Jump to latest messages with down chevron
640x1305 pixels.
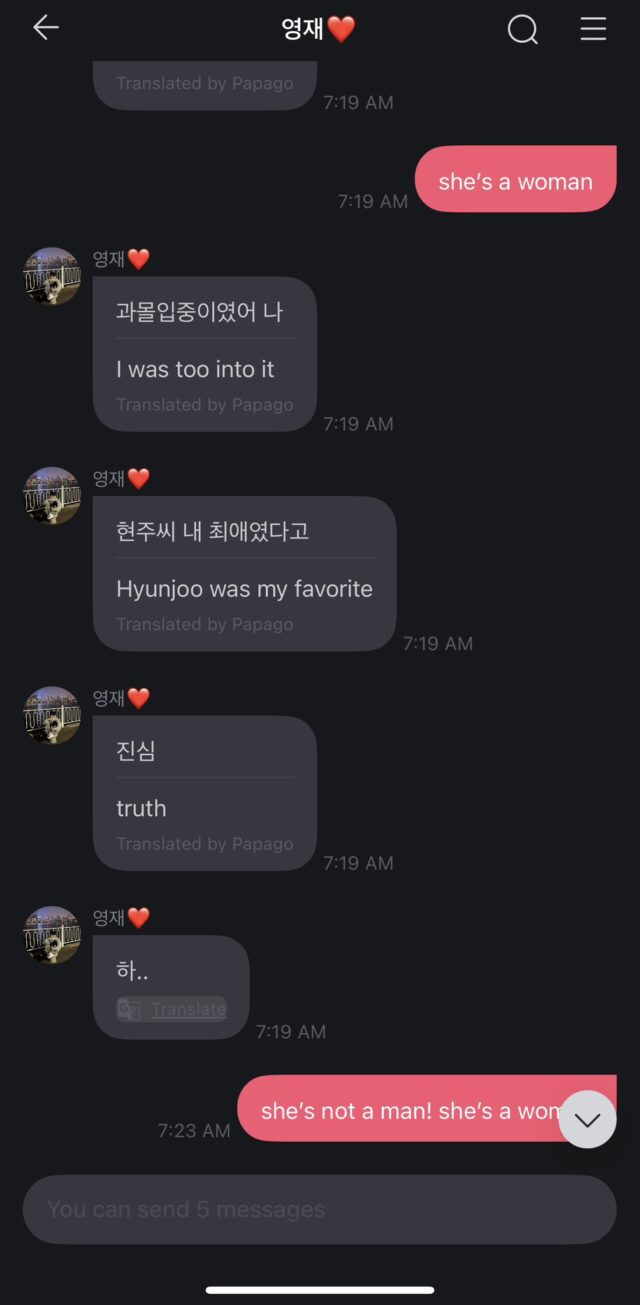(x=587, y=1119)
